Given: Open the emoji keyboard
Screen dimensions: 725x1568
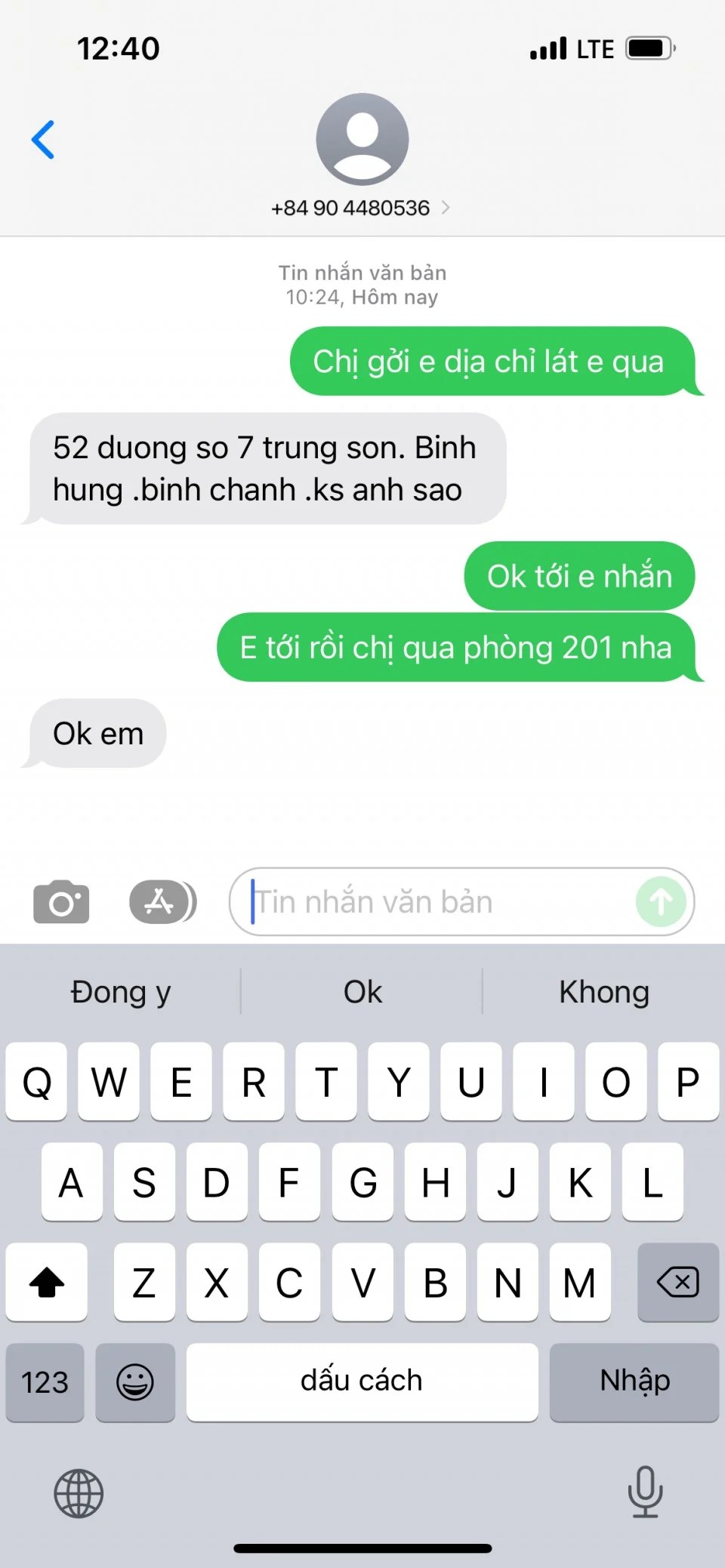Looking at the screenshot, I should pyautogui.click(x=135, y=1382).
